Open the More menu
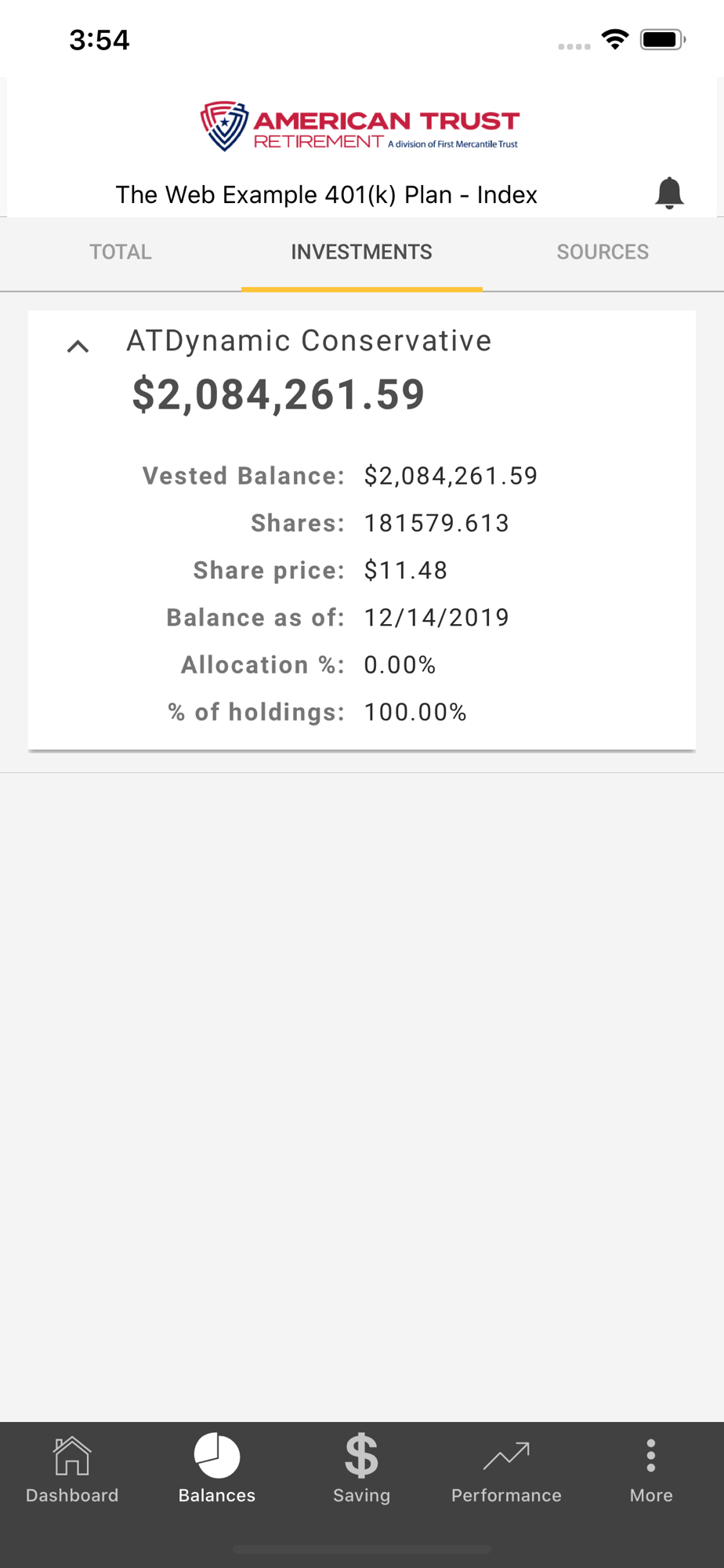 point(651,1470)
